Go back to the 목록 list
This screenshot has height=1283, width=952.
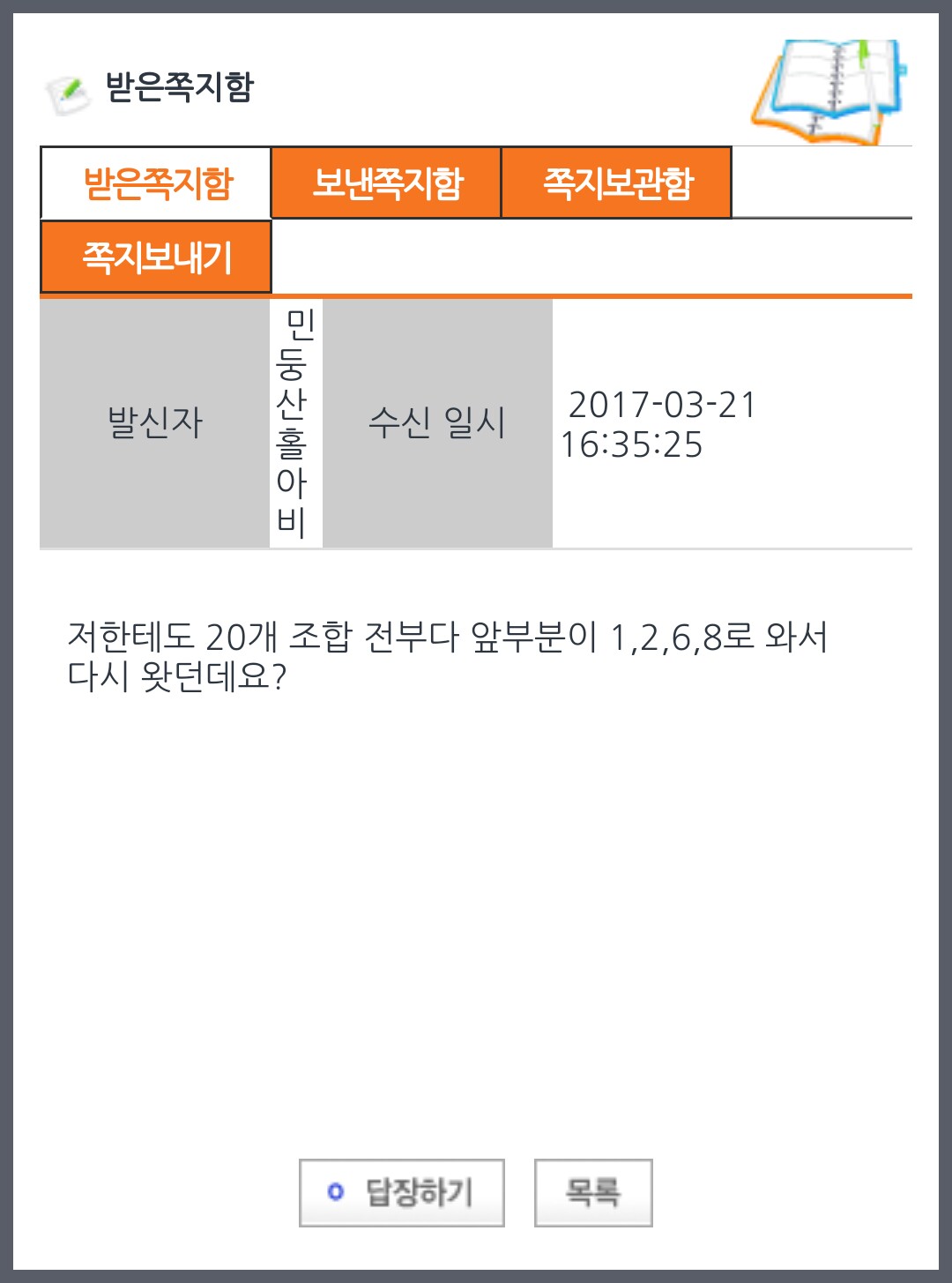click(593, 1192)
